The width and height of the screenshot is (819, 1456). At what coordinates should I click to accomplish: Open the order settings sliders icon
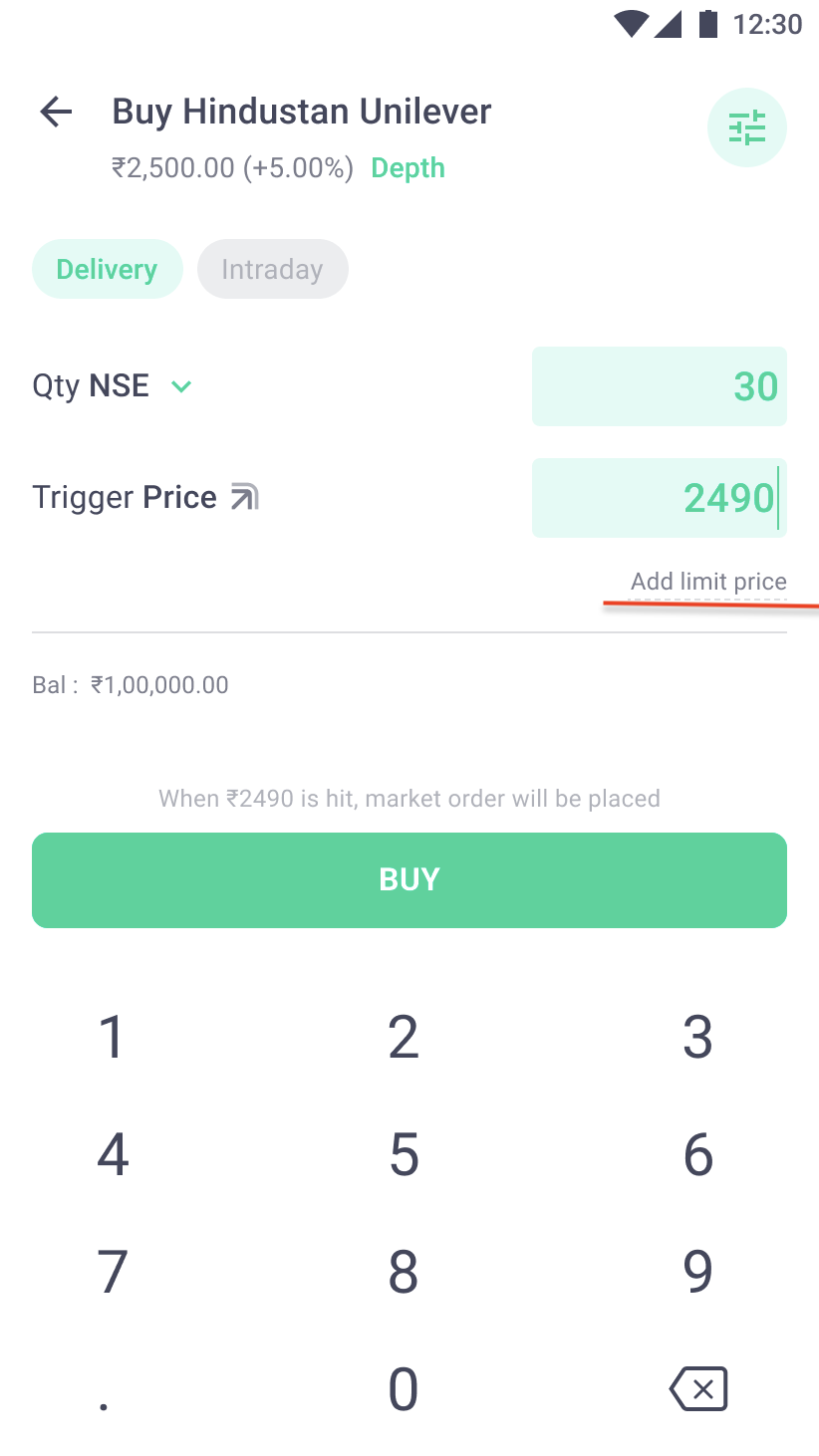747,127
